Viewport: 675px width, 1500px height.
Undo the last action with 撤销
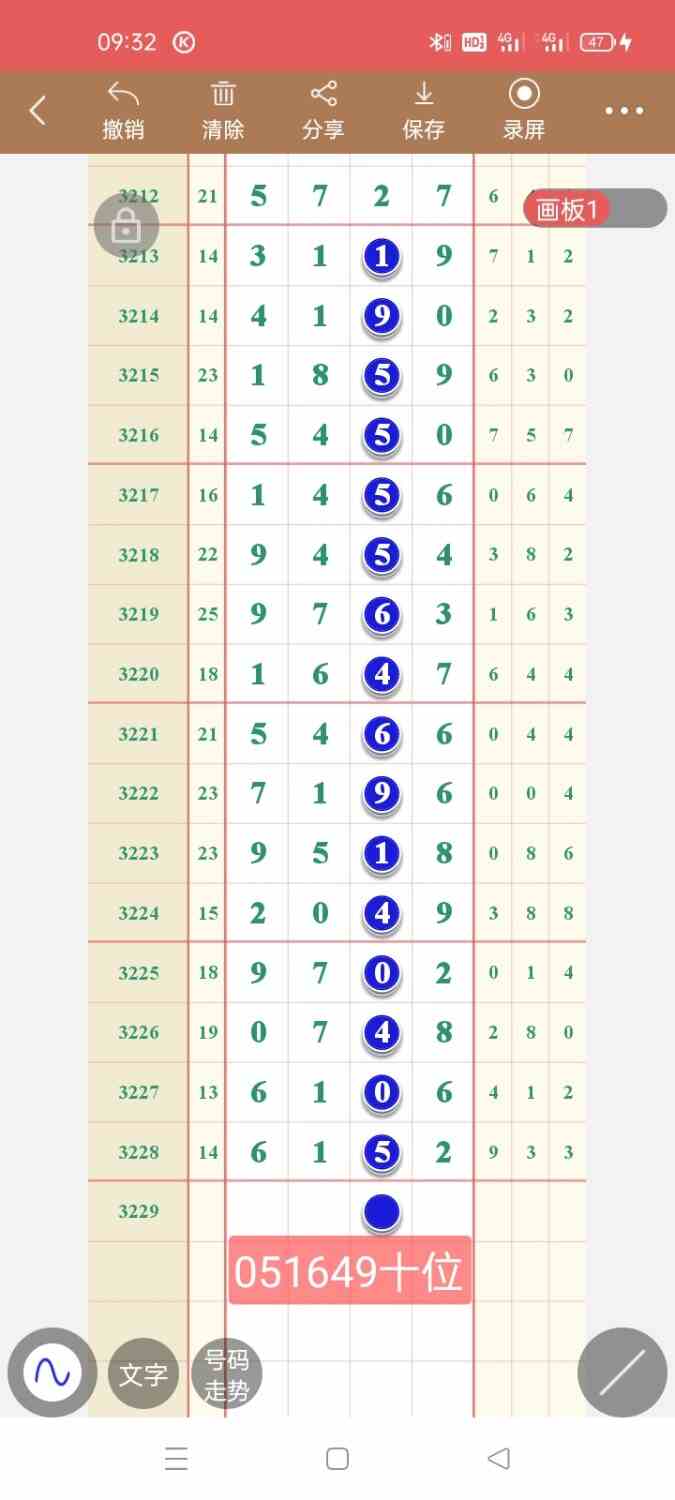tap(123, 112)
